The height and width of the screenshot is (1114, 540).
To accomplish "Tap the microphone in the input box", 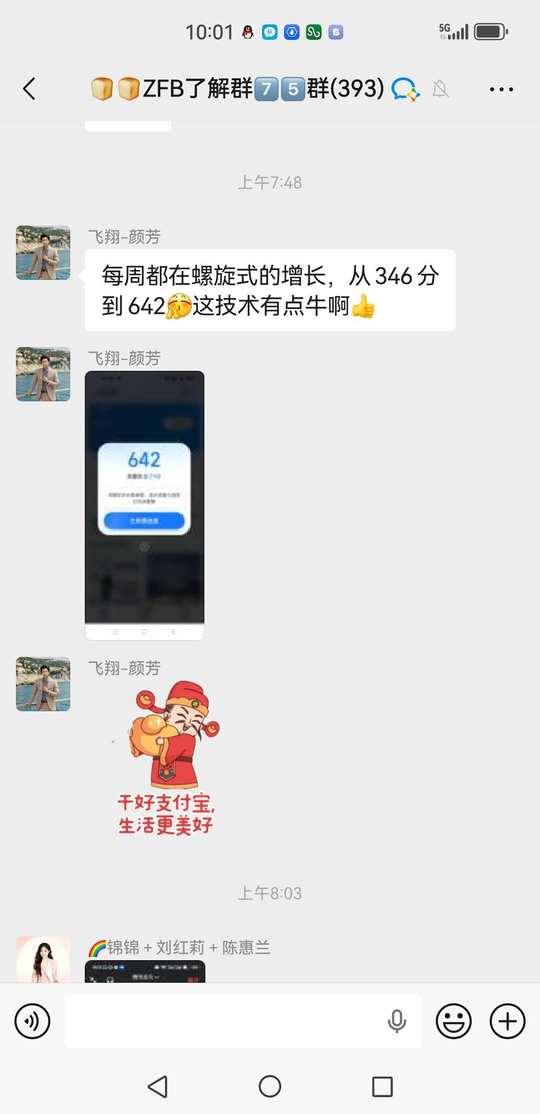I will click(x=397, y=1022).
